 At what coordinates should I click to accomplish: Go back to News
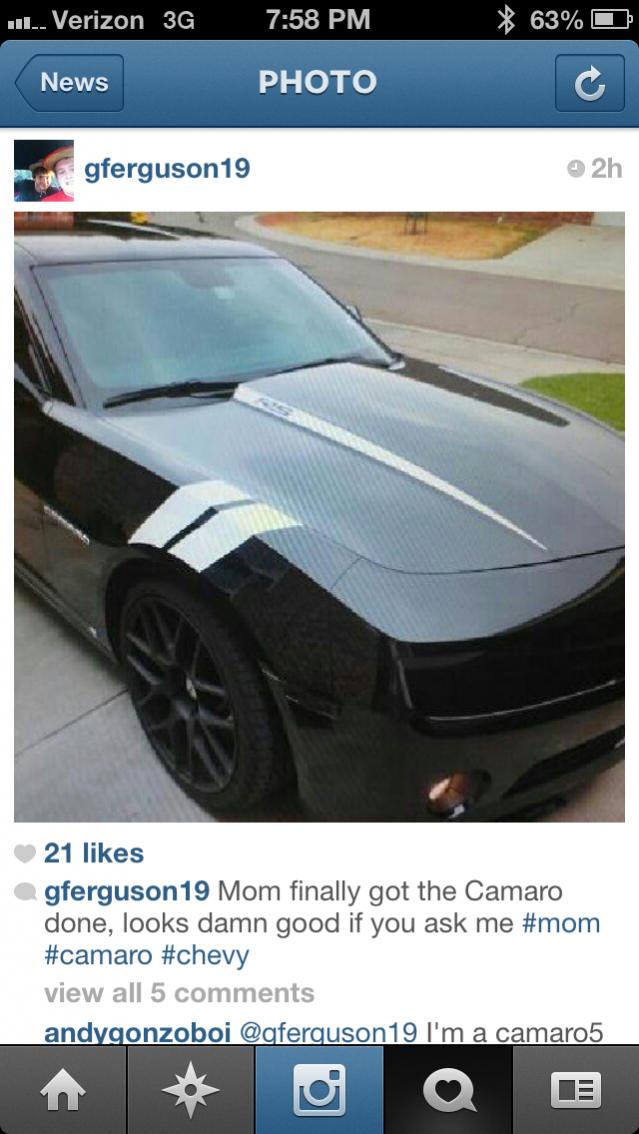69,82
